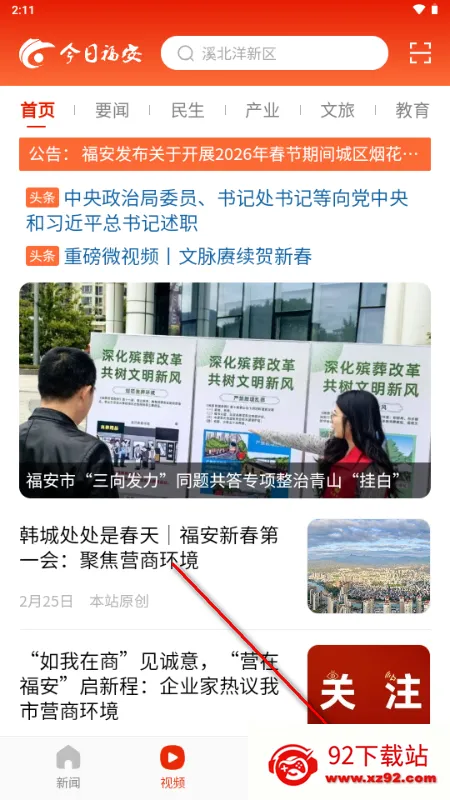The width and height of the screenshot is (450, 800).
Task: Switch to the 要闻 tab
Action: tap(112, 110)
